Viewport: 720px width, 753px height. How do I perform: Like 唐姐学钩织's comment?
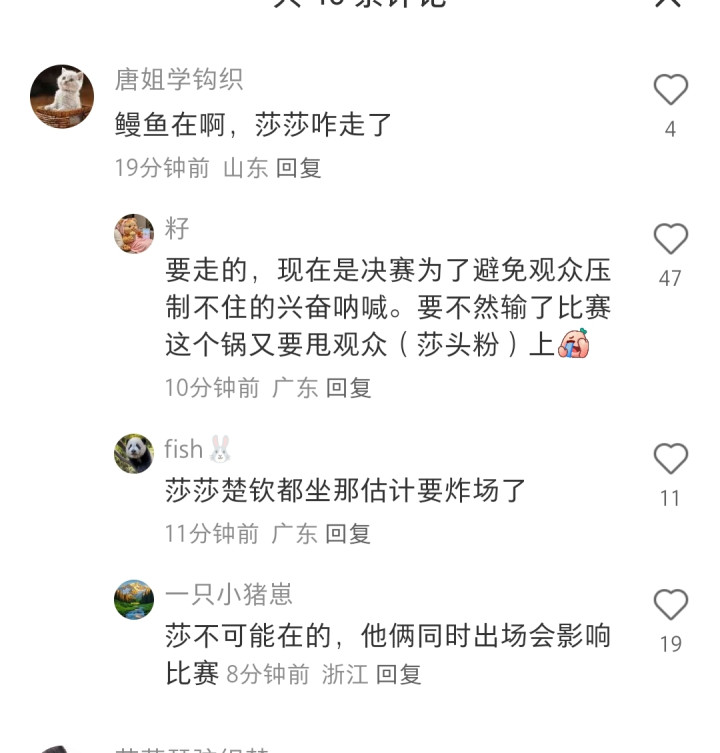click(x=670, y=90)
